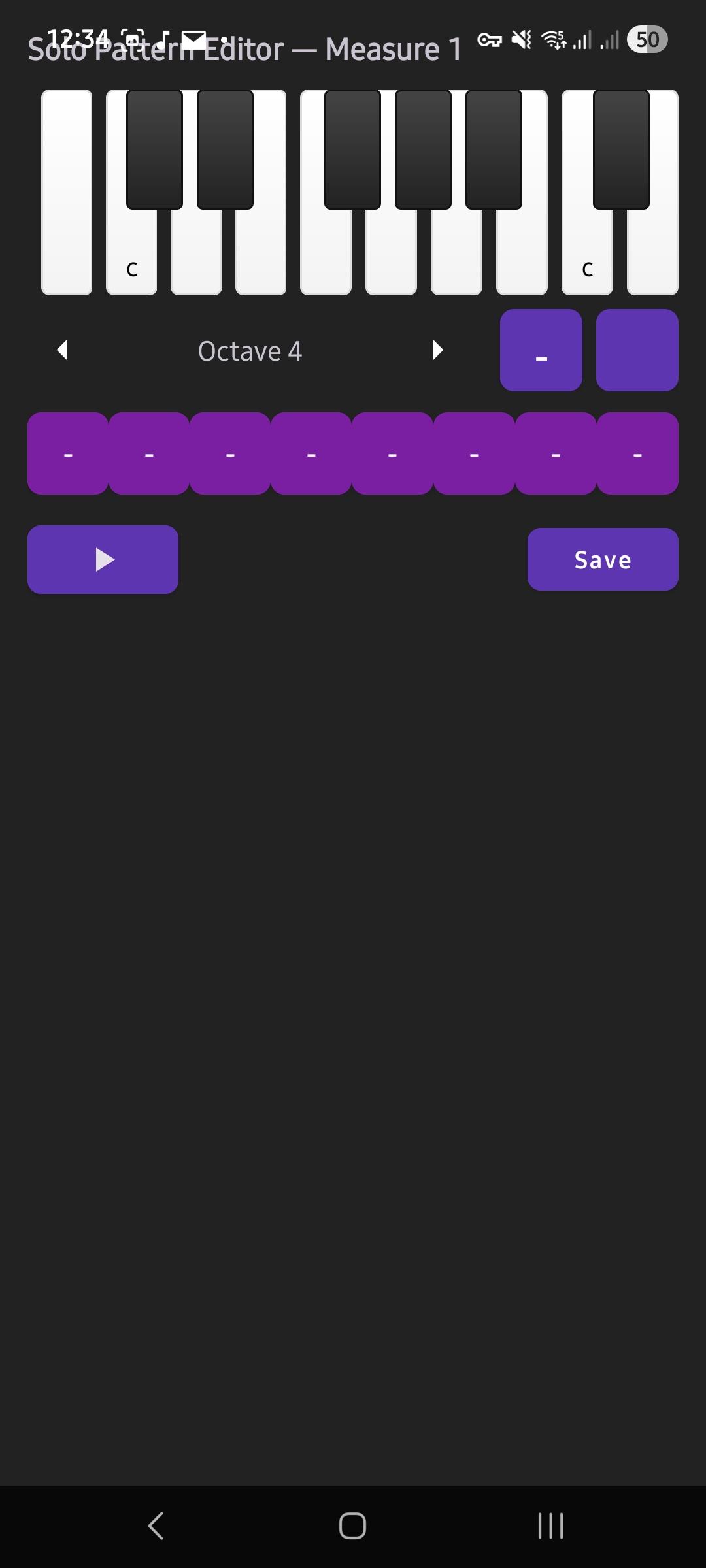The height and width of the screenshot is (1568, 706).
Task: Play the G sharp black key
Action: (423, 149)
